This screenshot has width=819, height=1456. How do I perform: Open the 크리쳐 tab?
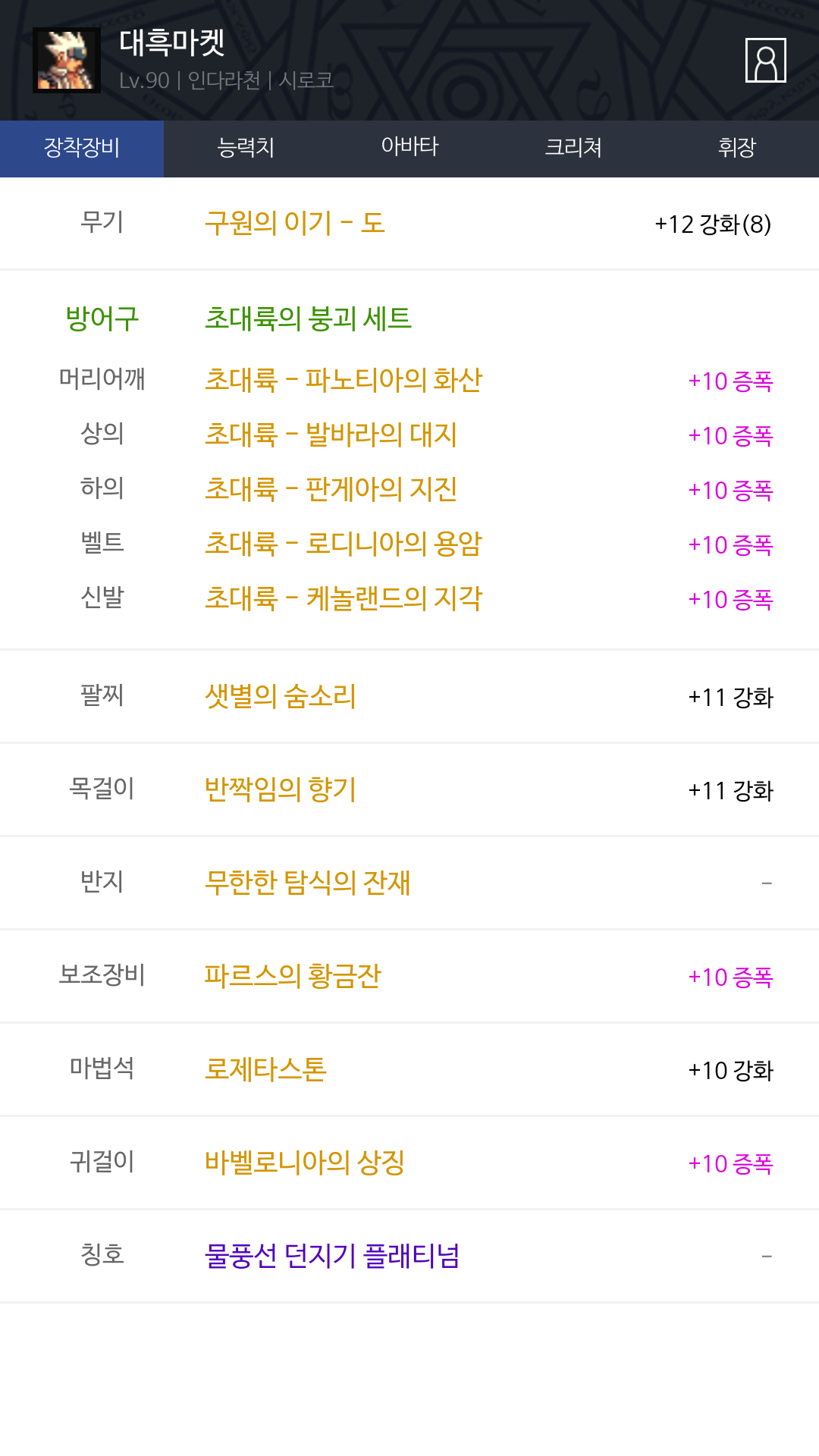coord(573,149)
